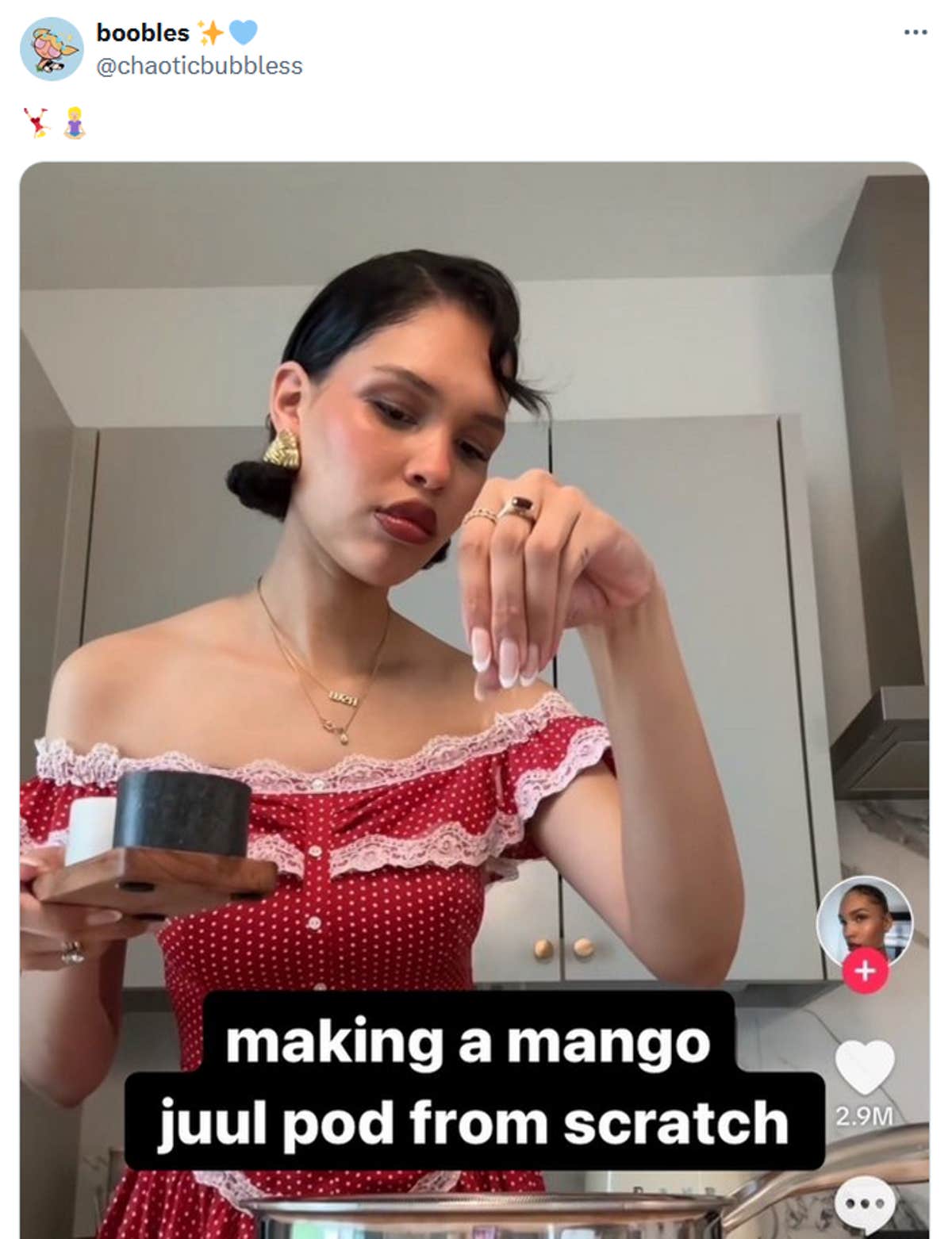Tap the display name boobles
The width and height of the screenshot is (952, 1239).
[143, 33]
